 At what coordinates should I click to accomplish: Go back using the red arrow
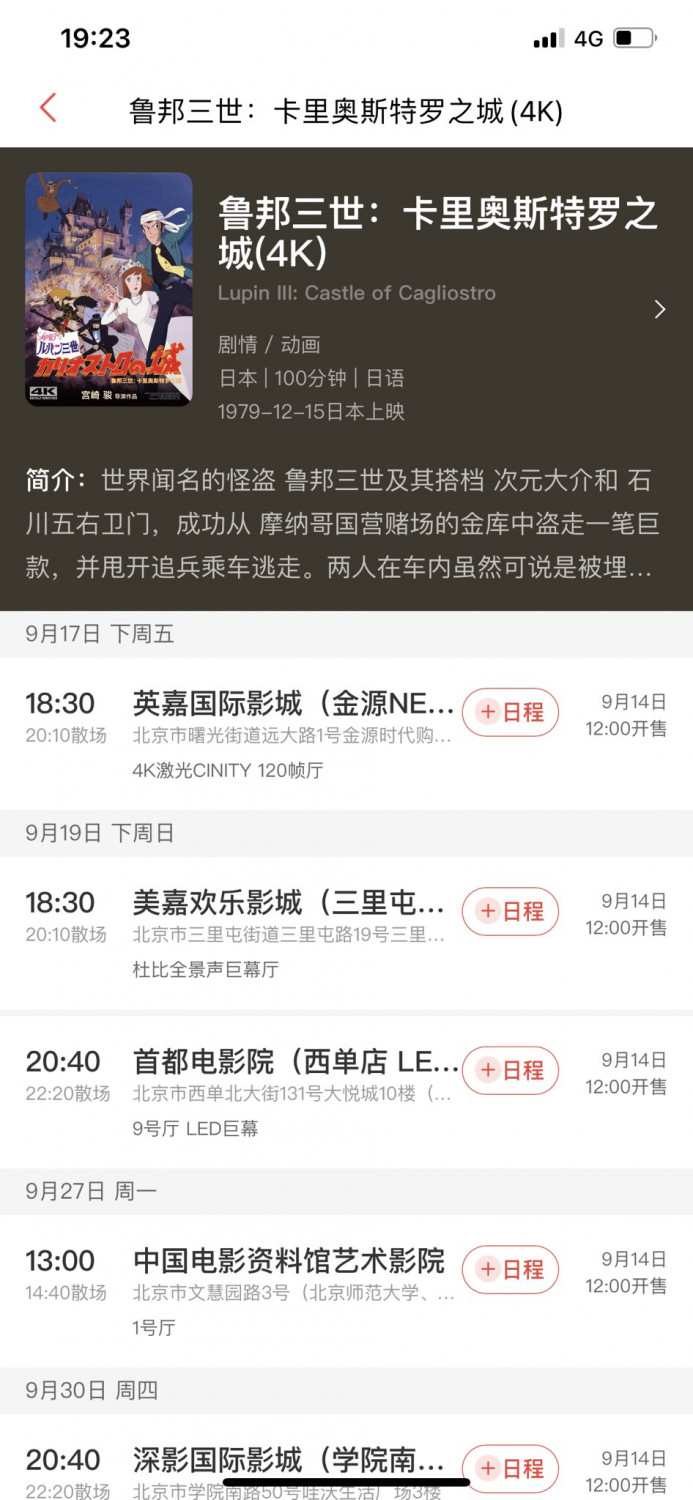click(x=48, y=109)
